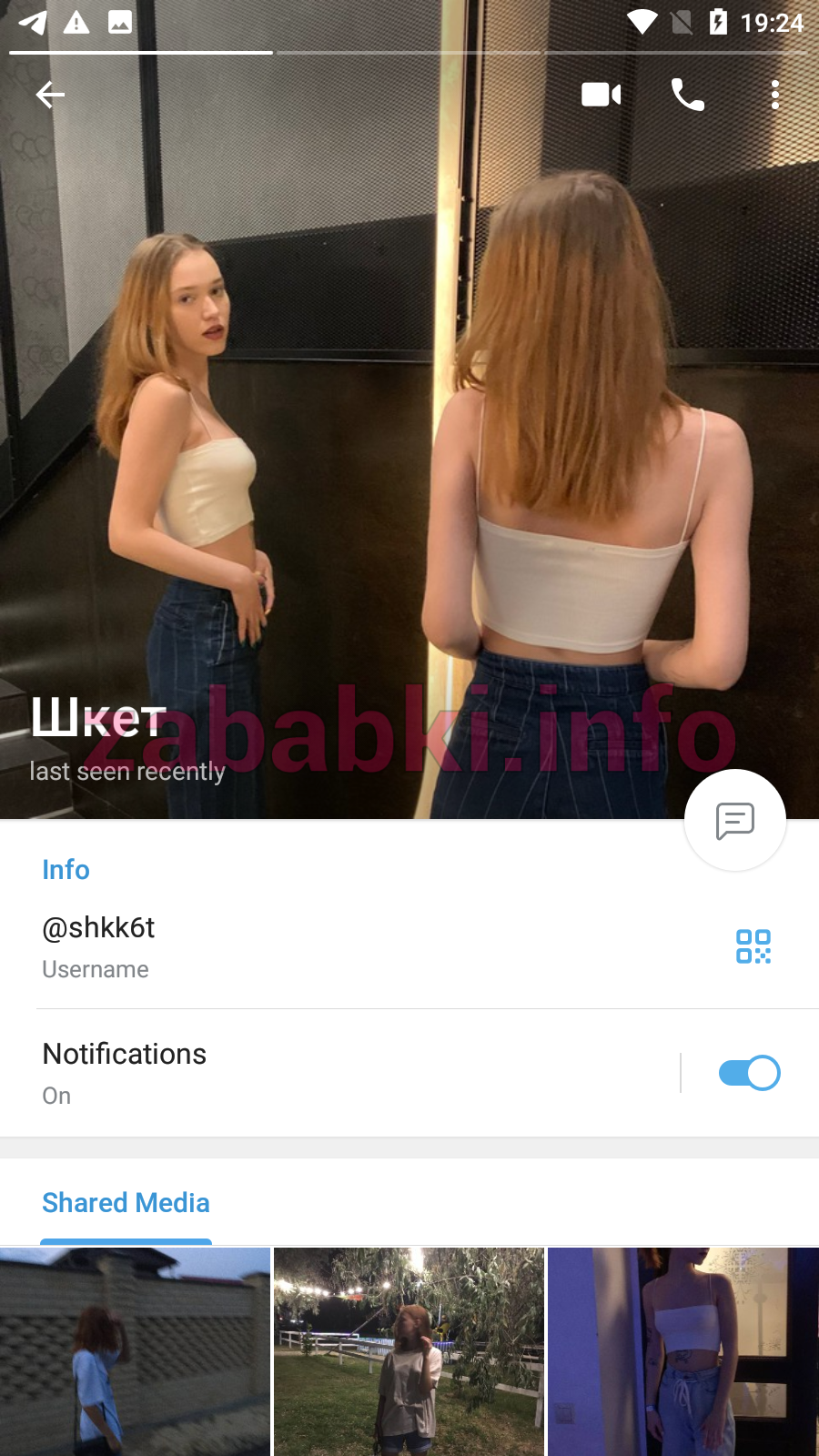Show the QR code for @shkk6t
Image resolution: width=819 pixels, height=1456 pixels.
[753, 946]
